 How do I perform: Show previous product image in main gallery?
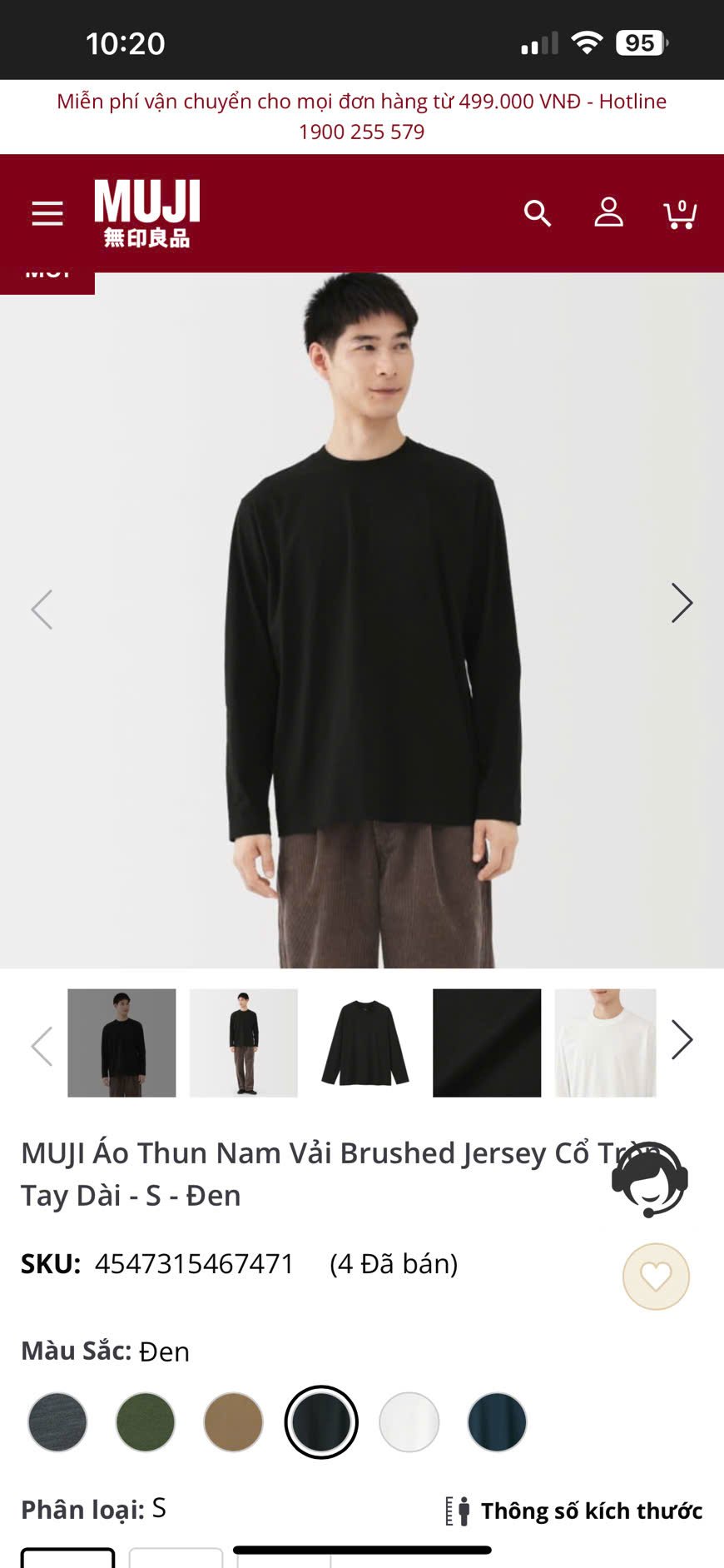(42, 610)
